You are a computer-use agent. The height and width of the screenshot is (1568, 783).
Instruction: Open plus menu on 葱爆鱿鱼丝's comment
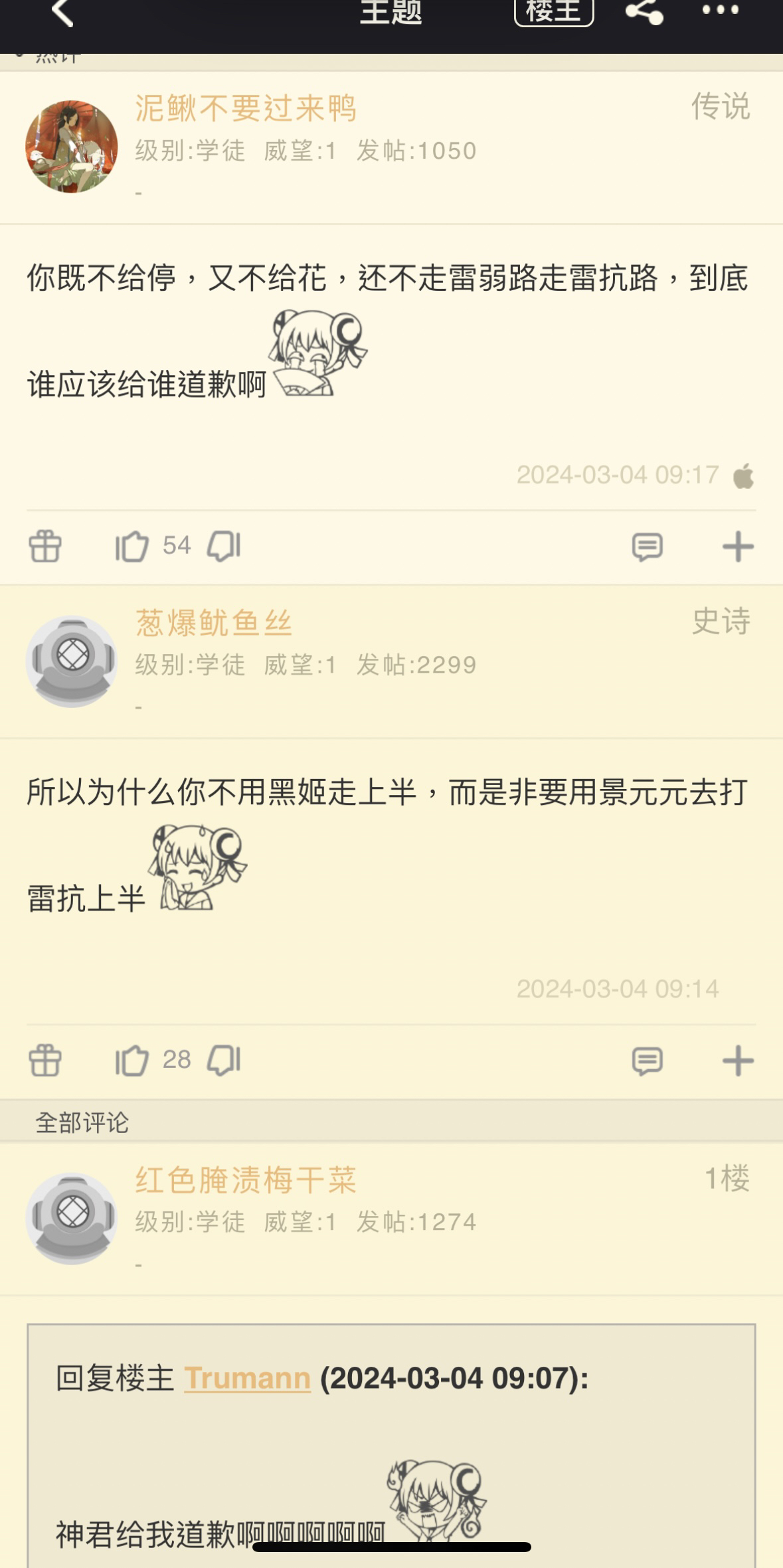tap(738, 1061)
